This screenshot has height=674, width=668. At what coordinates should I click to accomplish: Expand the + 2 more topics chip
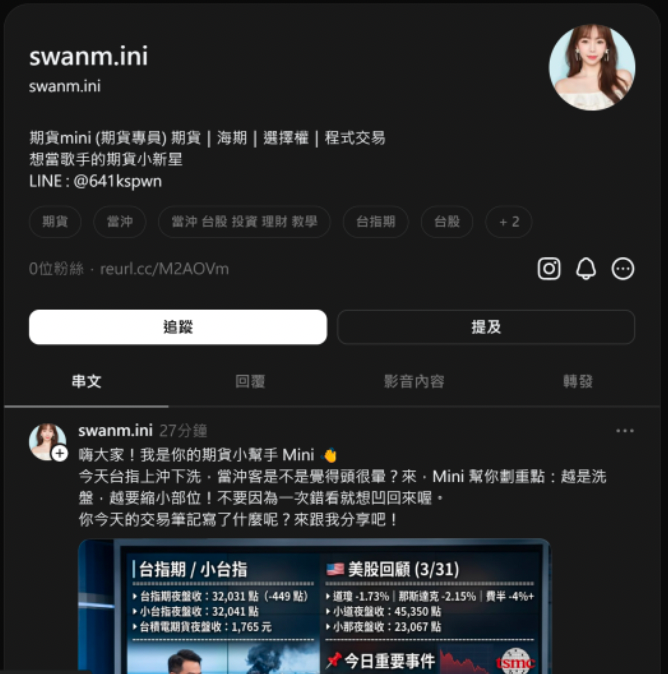click(509, 222)
